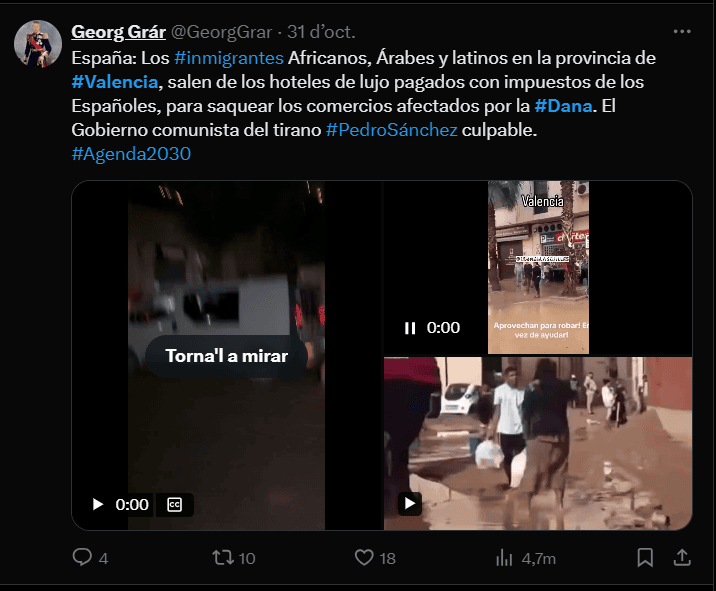This screenshot has height=591, width=716.
Task: Play the left video
Action: tap(98, 505)
